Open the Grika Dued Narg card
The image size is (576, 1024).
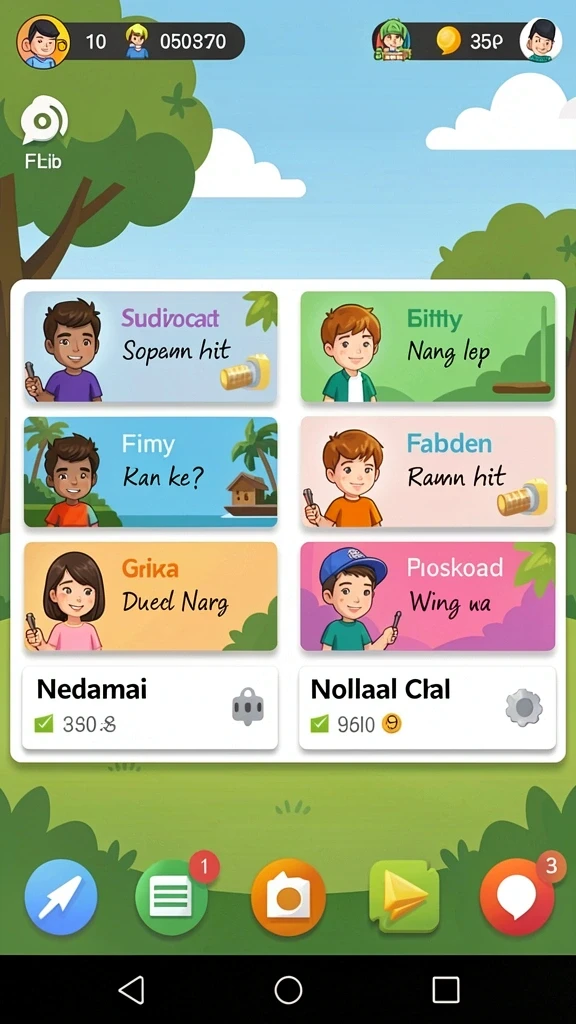click(x=151, y=597)
